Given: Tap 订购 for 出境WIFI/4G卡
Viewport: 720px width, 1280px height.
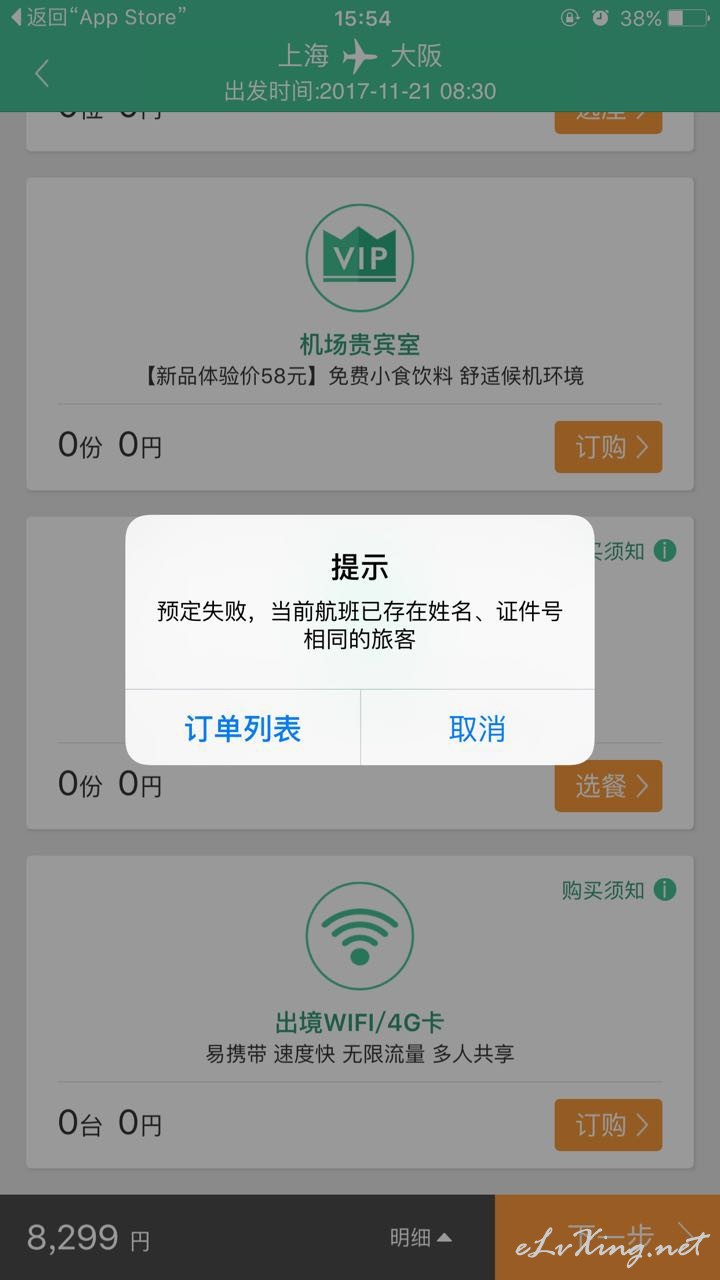Looking at the screenshot, I should [608, 1125].
